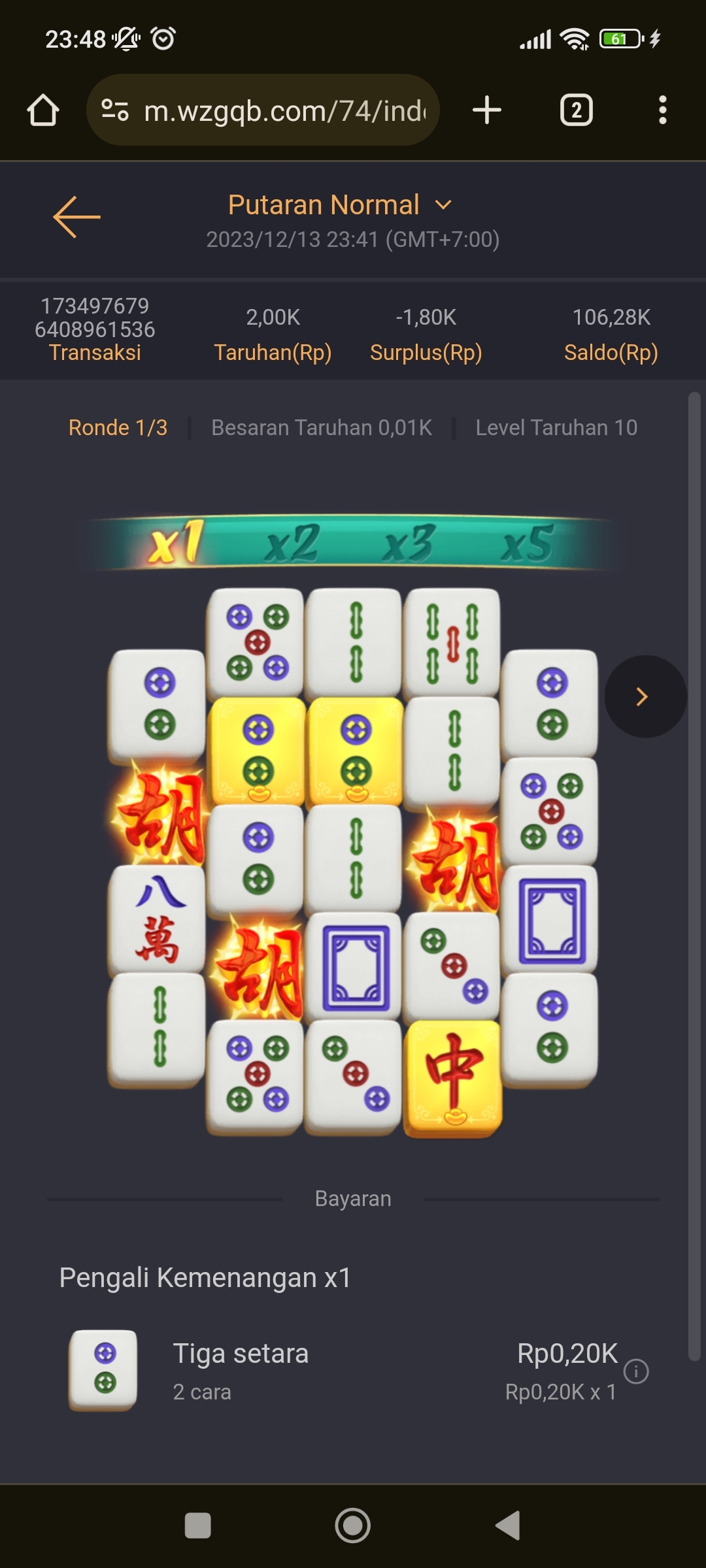The height and width of the screenshot is (1568, 706).
Task: Open a new browser tab
Action: [487, 110]
